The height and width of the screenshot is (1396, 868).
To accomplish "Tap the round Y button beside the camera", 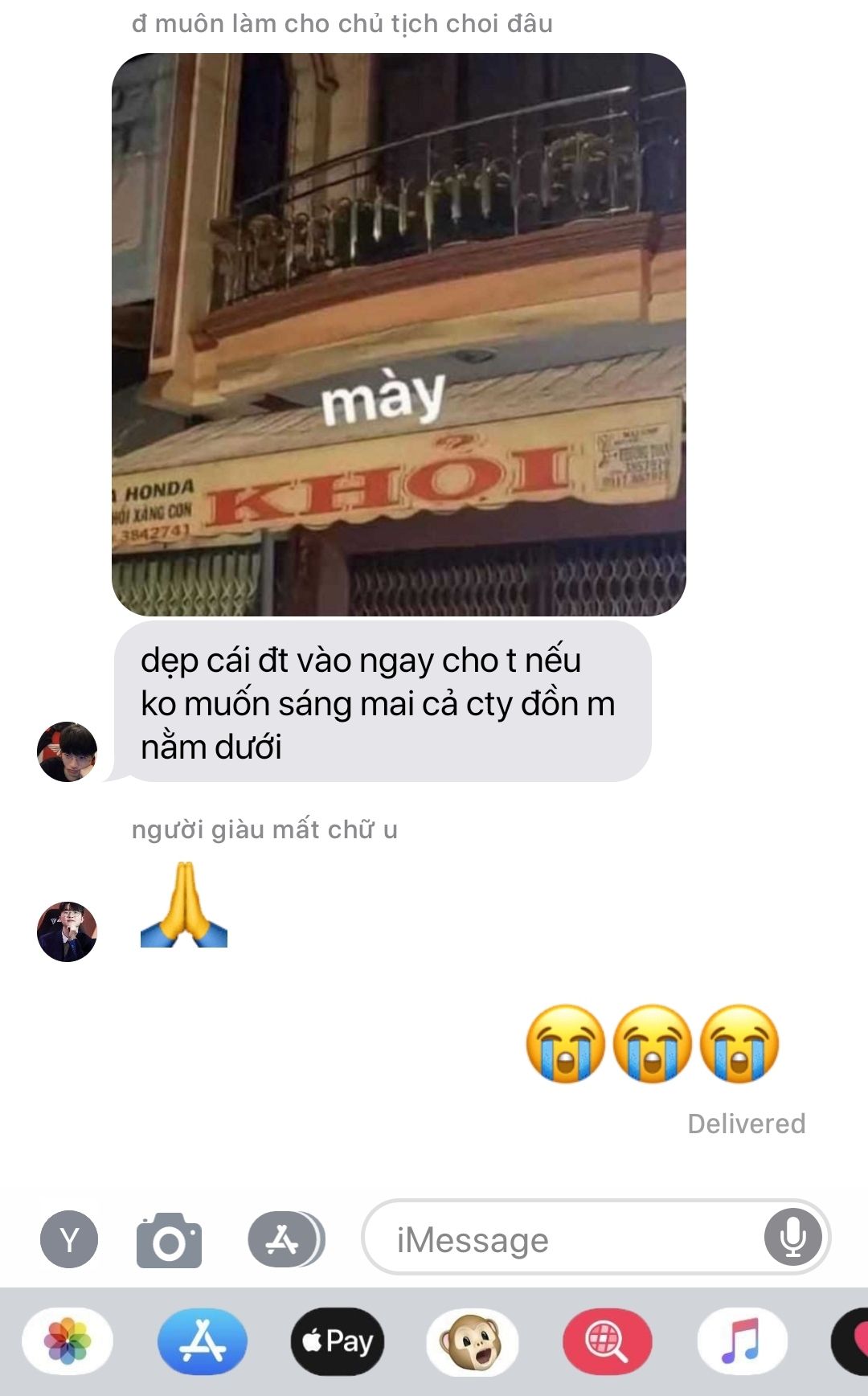I will coord(69,1239).
